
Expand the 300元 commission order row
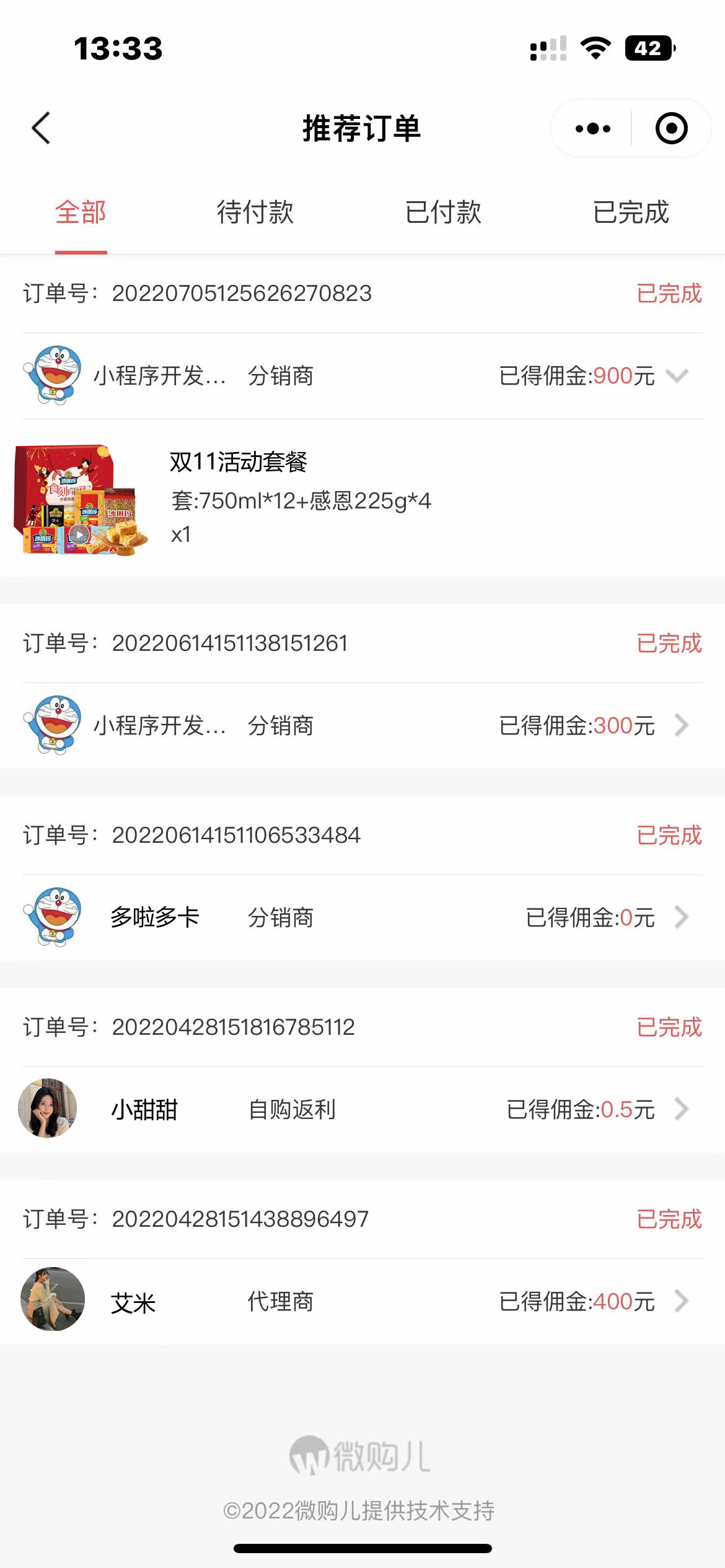point(681,725)
